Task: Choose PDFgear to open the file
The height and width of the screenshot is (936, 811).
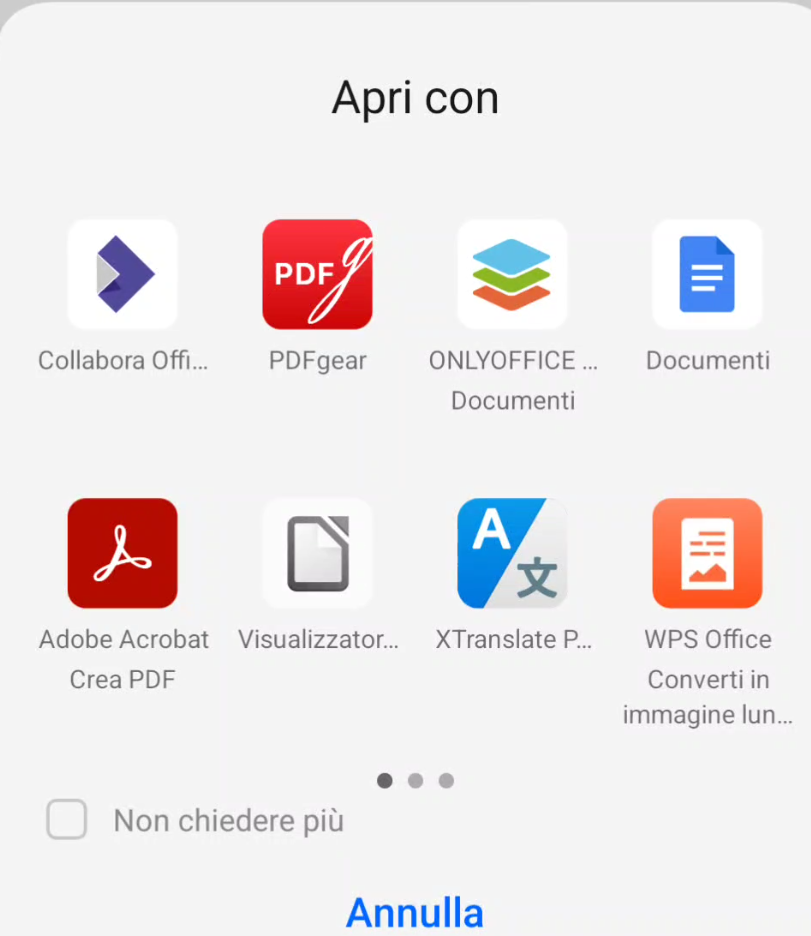Action: (317, 275)
